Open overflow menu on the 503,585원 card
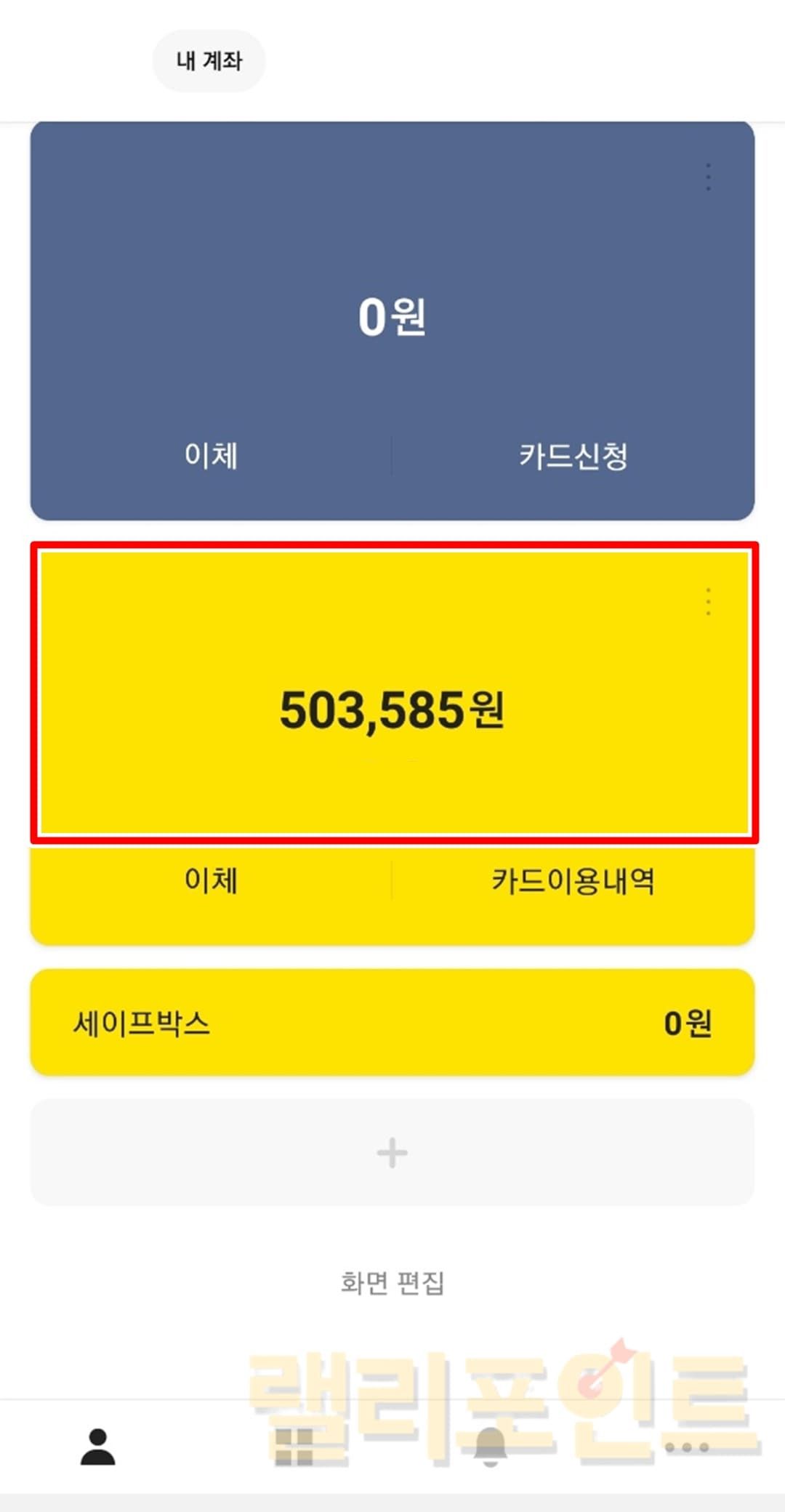The width and height of the screenshot is (785, 1512). (708, 602)
